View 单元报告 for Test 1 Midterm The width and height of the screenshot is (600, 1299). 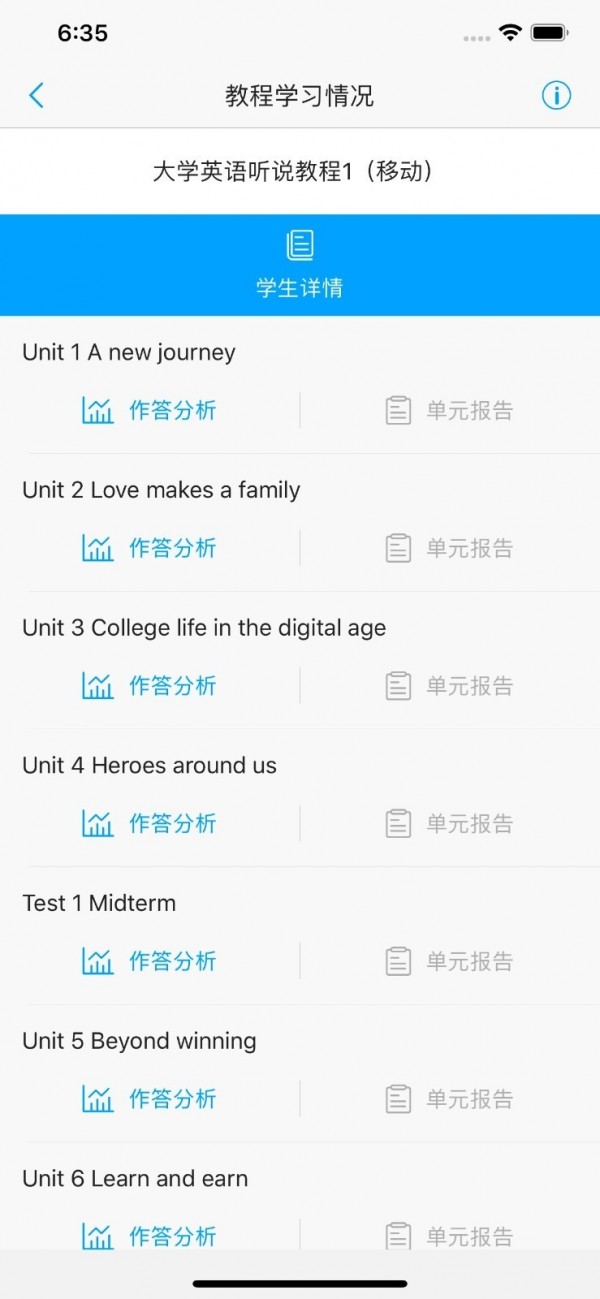click(x=450, y=962)
